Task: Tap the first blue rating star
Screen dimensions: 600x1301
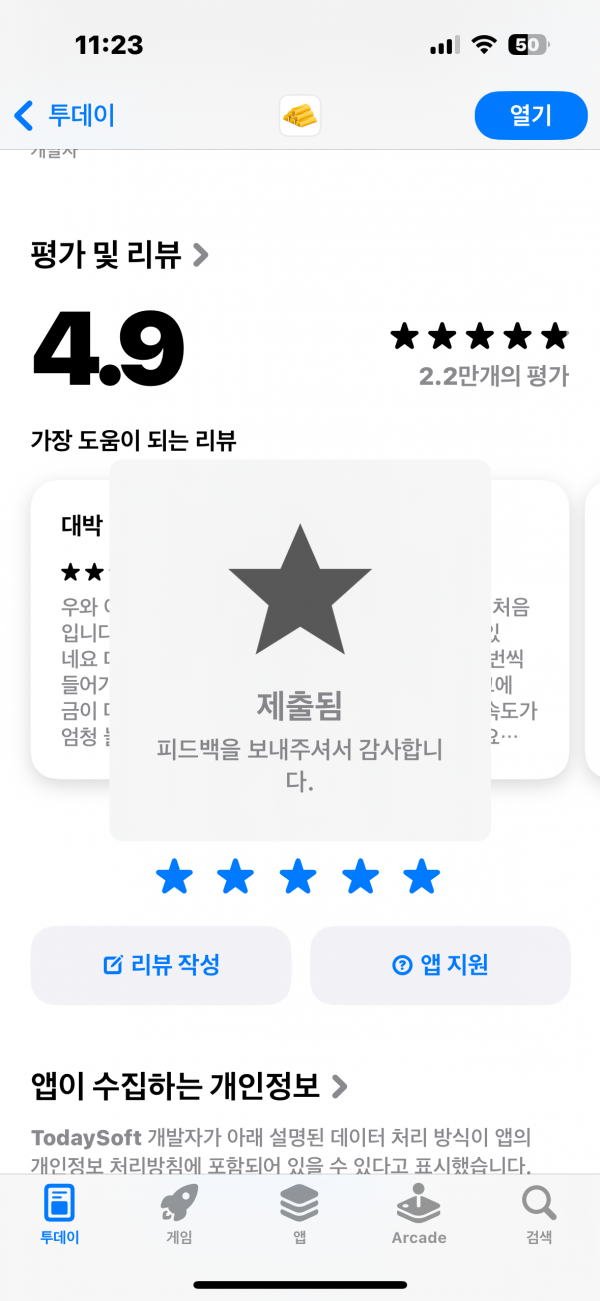Action: coord(174,877)
